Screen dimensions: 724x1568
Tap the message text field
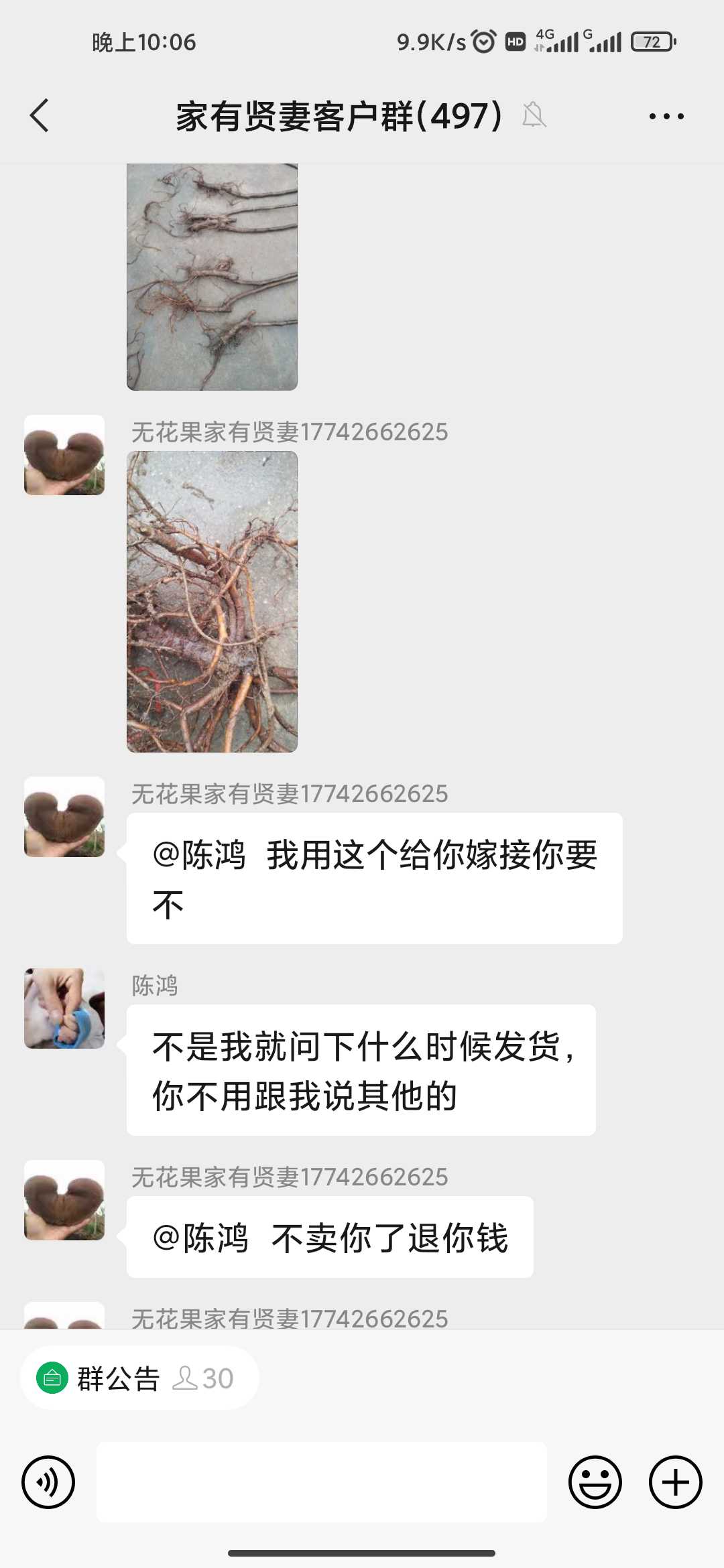322,1482
